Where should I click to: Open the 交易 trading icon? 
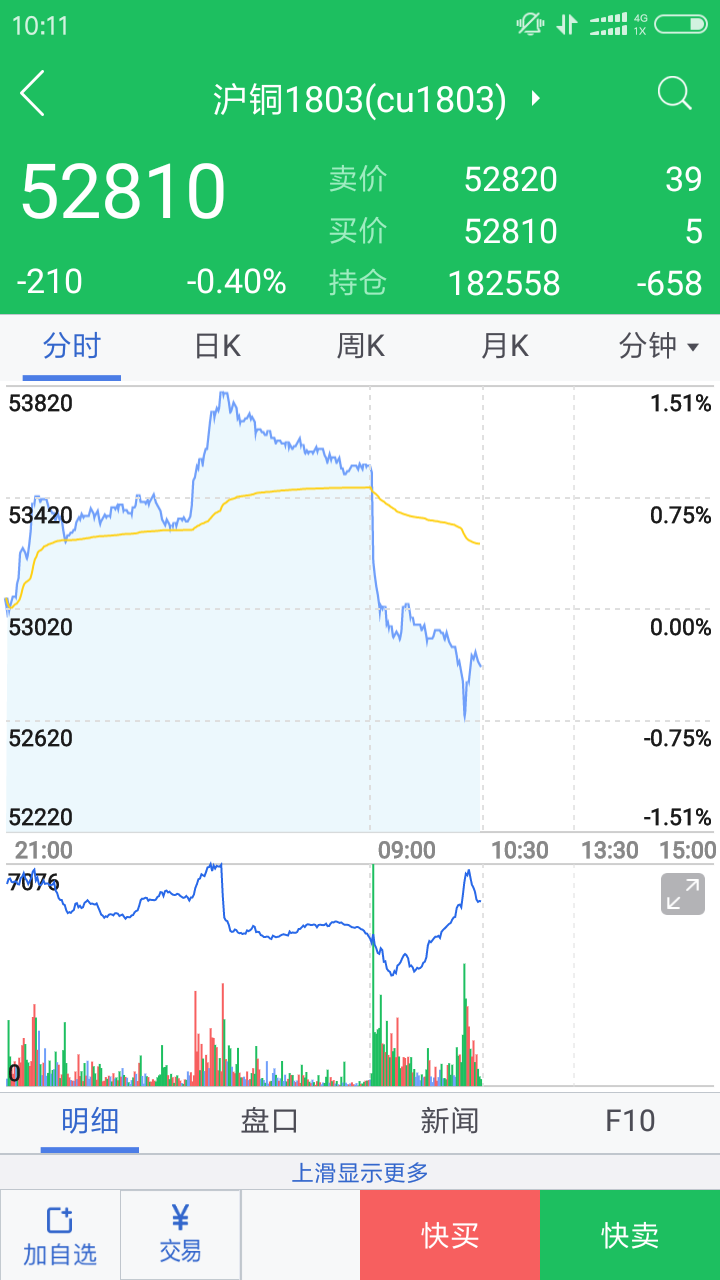[x=180, y=1234]
